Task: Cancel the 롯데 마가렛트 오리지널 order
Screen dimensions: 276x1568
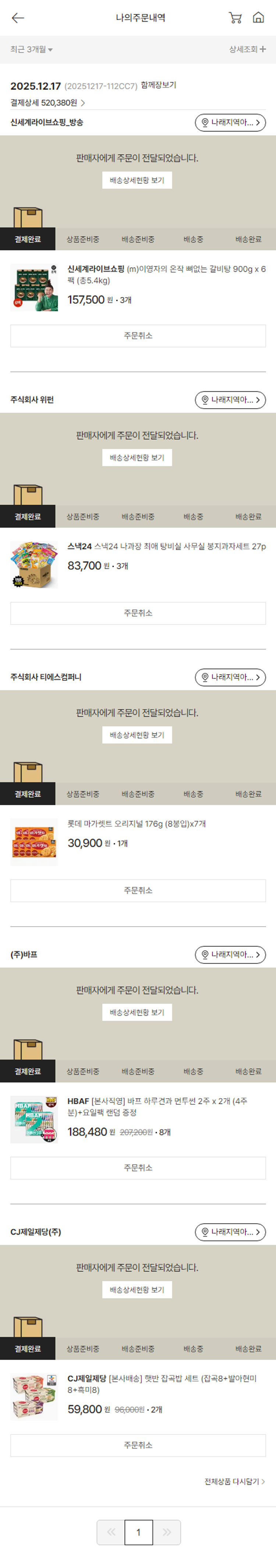Action: [x=138, y=890]
